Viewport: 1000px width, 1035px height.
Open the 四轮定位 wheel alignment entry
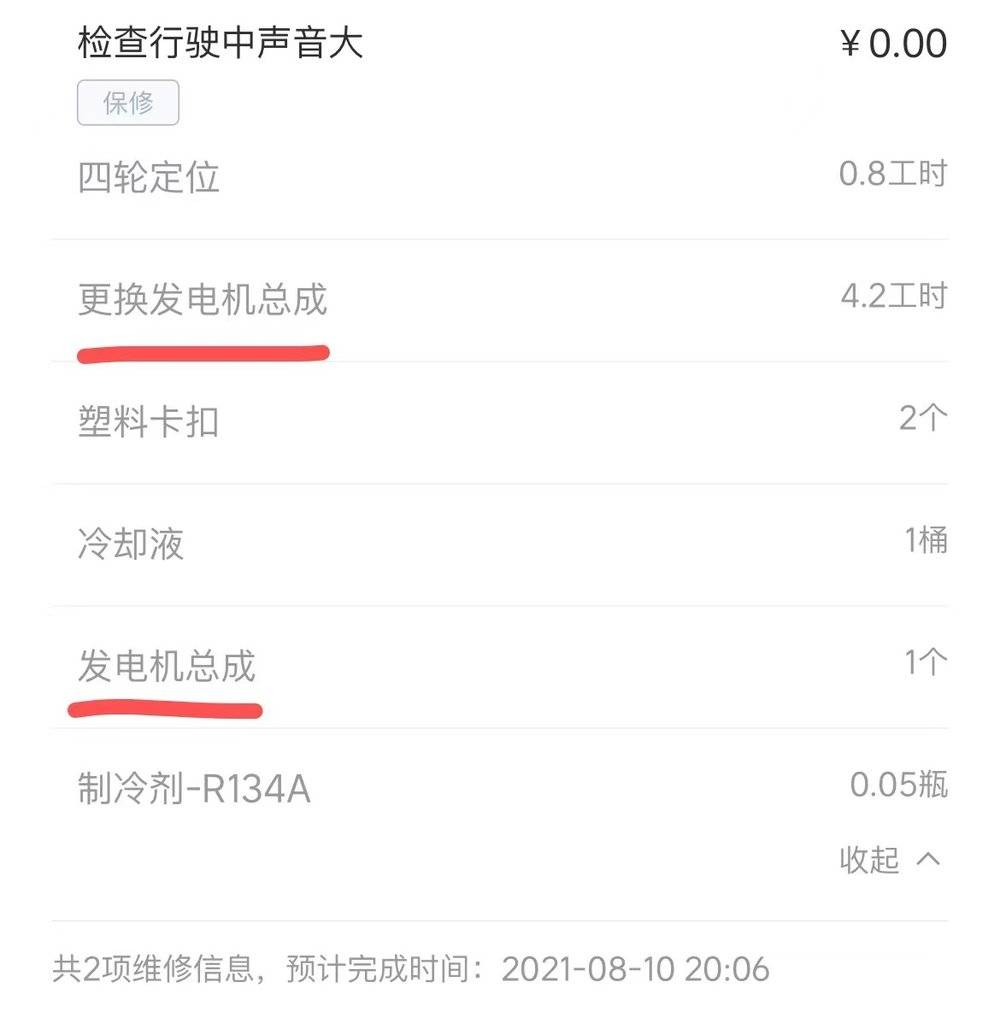[150, 178]
